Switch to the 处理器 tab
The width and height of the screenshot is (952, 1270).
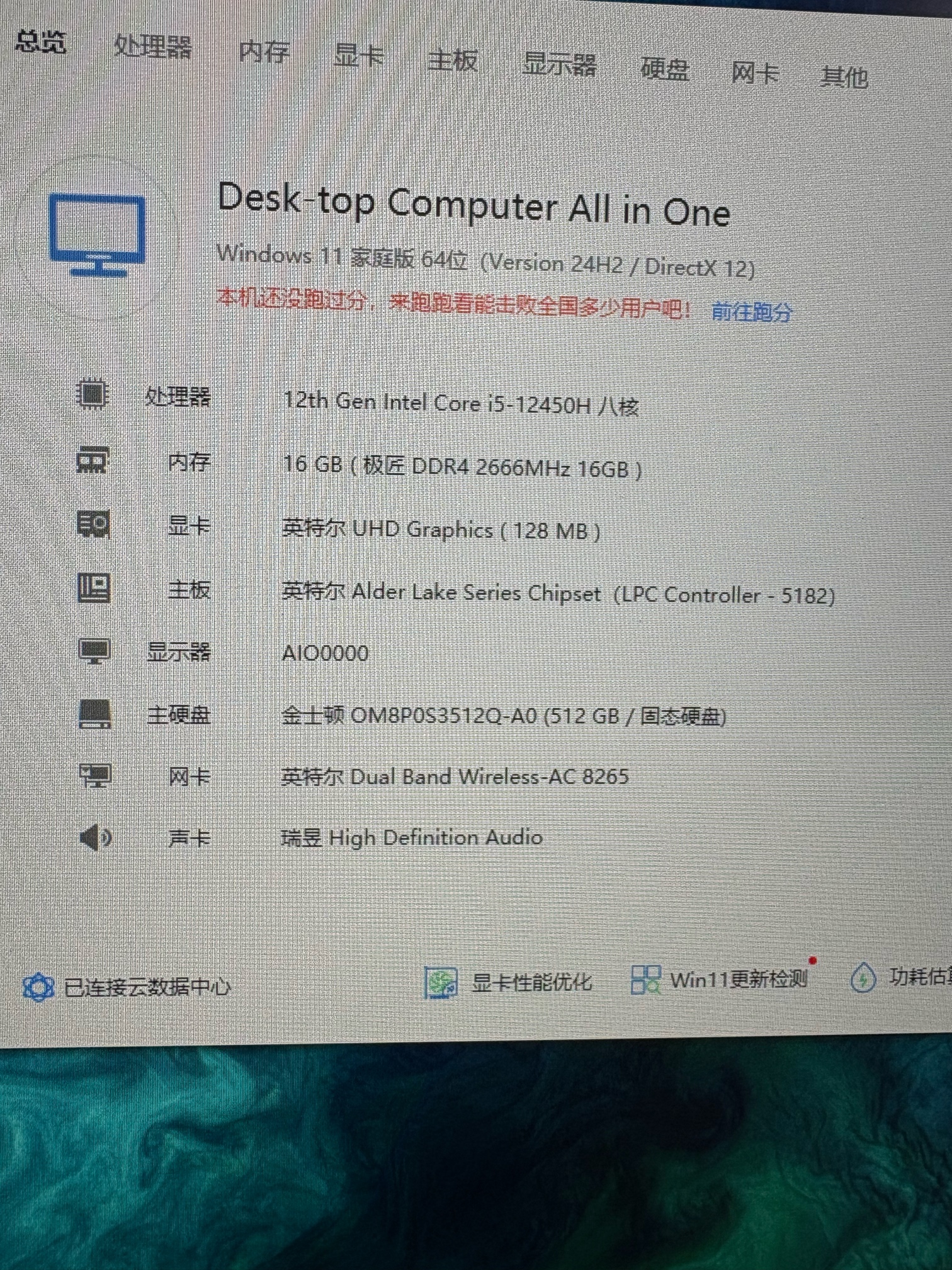click(152, 47)
